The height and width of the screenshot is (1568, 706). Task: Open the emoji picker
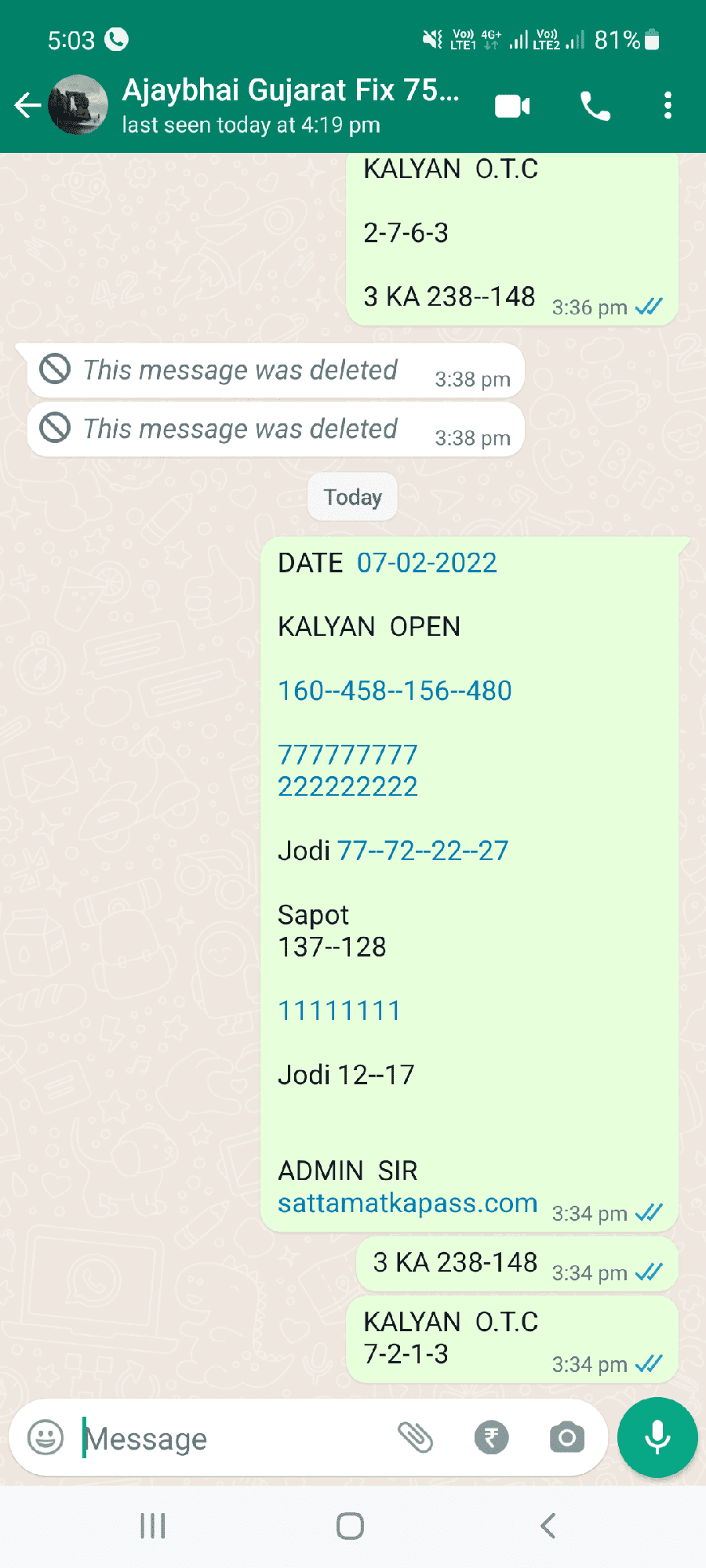(x=45, y=1438)
